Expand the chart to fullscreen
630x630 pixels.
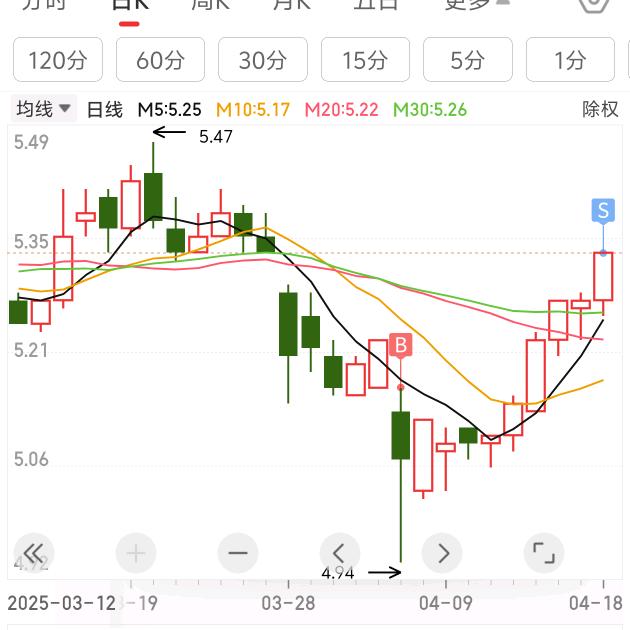[x=544, y=552]
